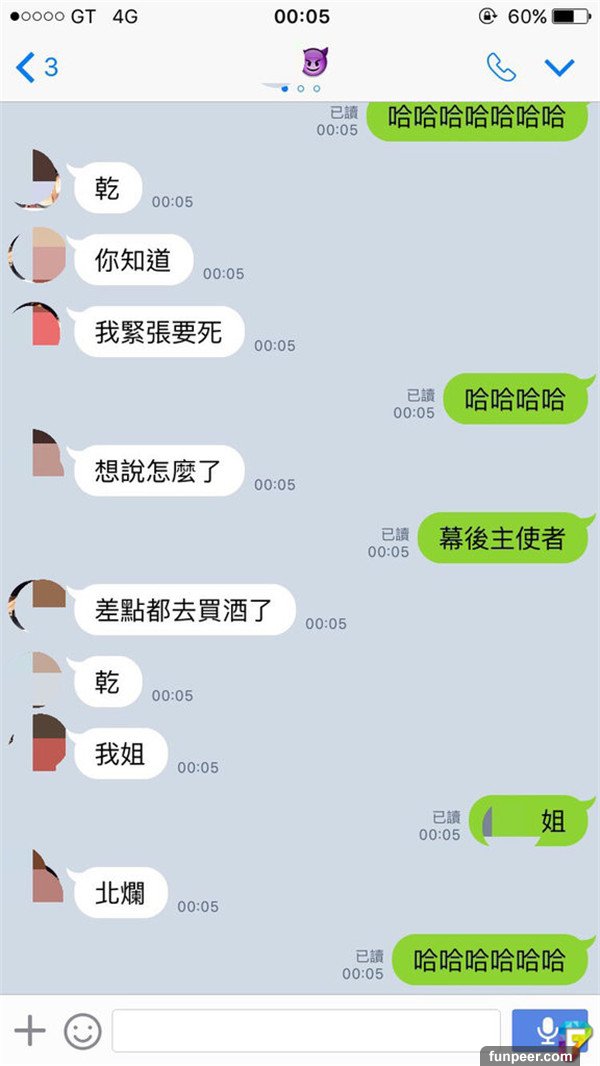
Task: Go back to the chat list
Action: pyautogui.click(x=36, y=67)
